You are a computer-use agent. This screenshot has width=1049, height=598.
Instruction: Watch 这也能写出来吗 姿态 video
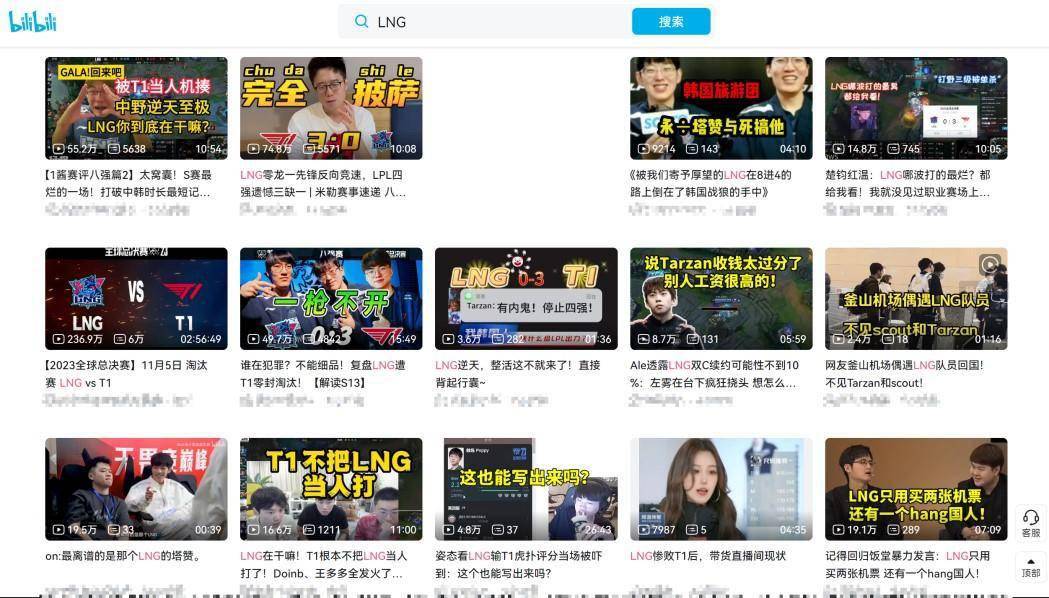526,488
